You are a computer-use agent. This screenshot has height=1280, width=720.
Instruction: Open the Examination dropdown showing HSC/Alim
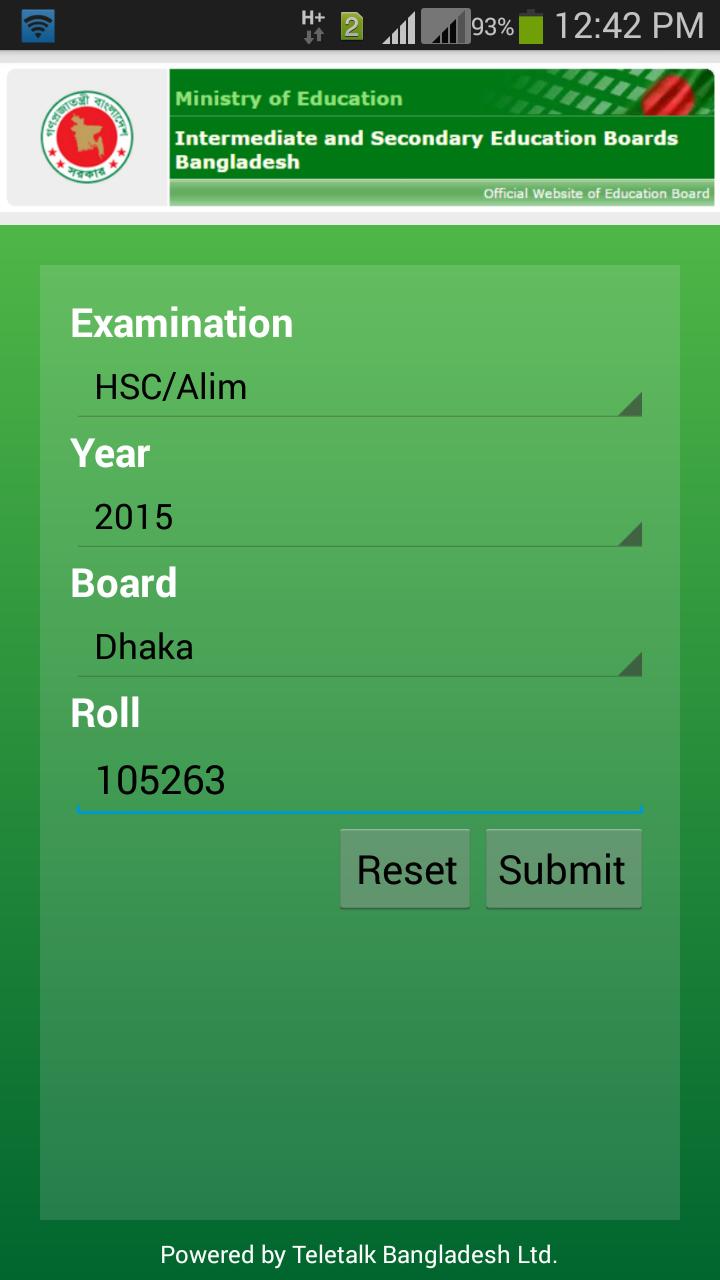click(x=360, y=390)
